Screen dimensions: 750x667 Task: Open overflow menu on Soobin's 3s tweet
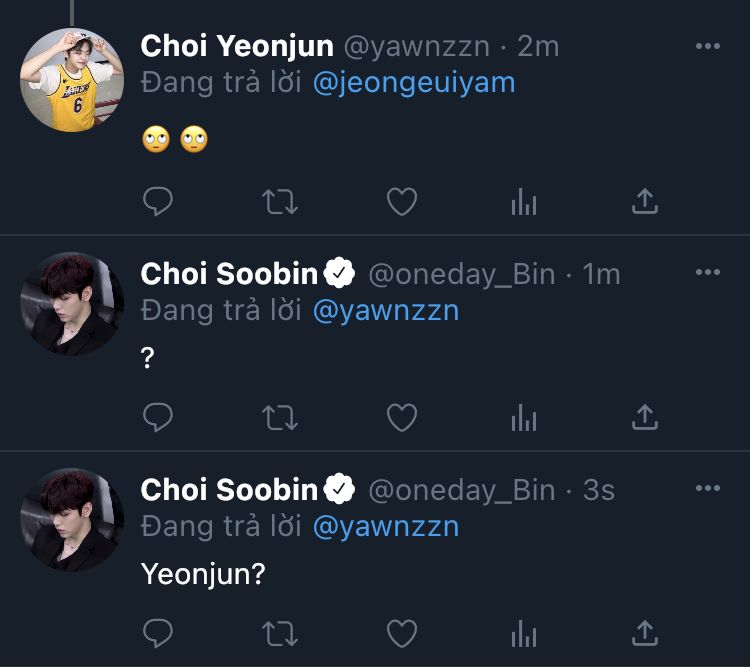(x=708, y=488)
